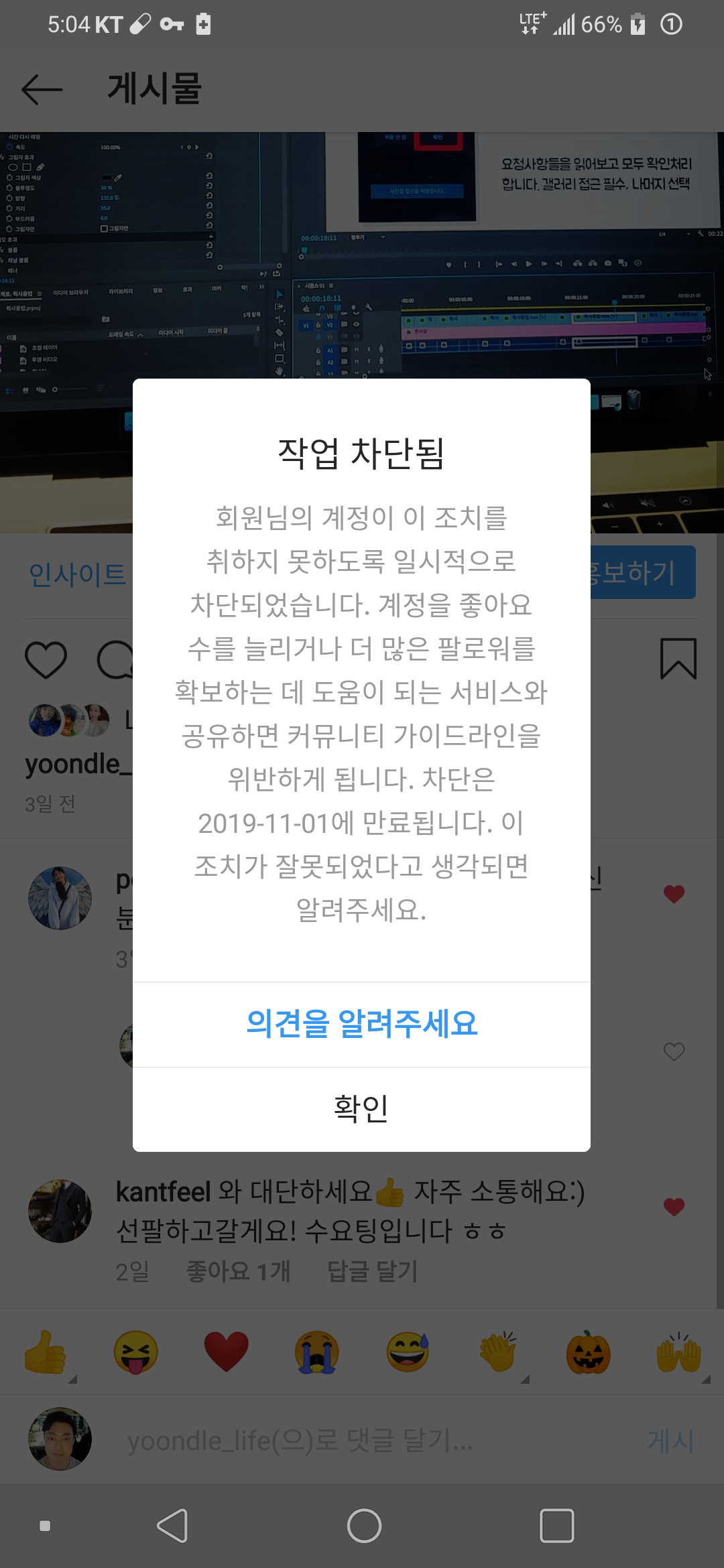The width and height of the screenshot is (724, 1568).
Task: Go to the home screen
Action: point(364,1526)
